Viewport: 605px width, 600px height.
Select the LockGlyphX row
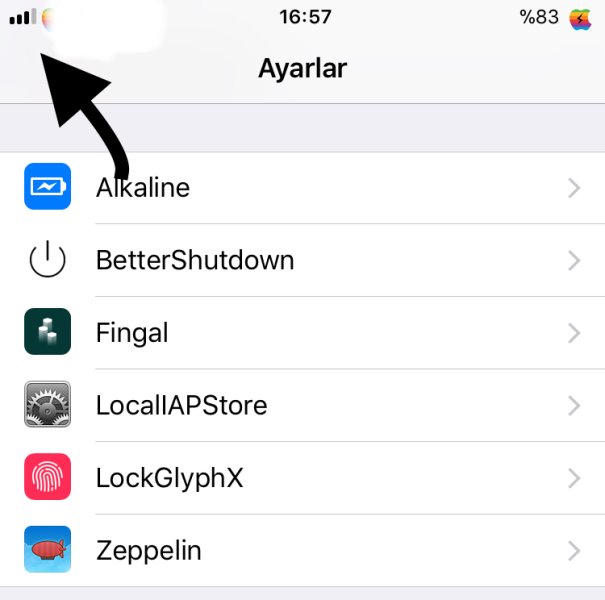click(x=300, y=478)
